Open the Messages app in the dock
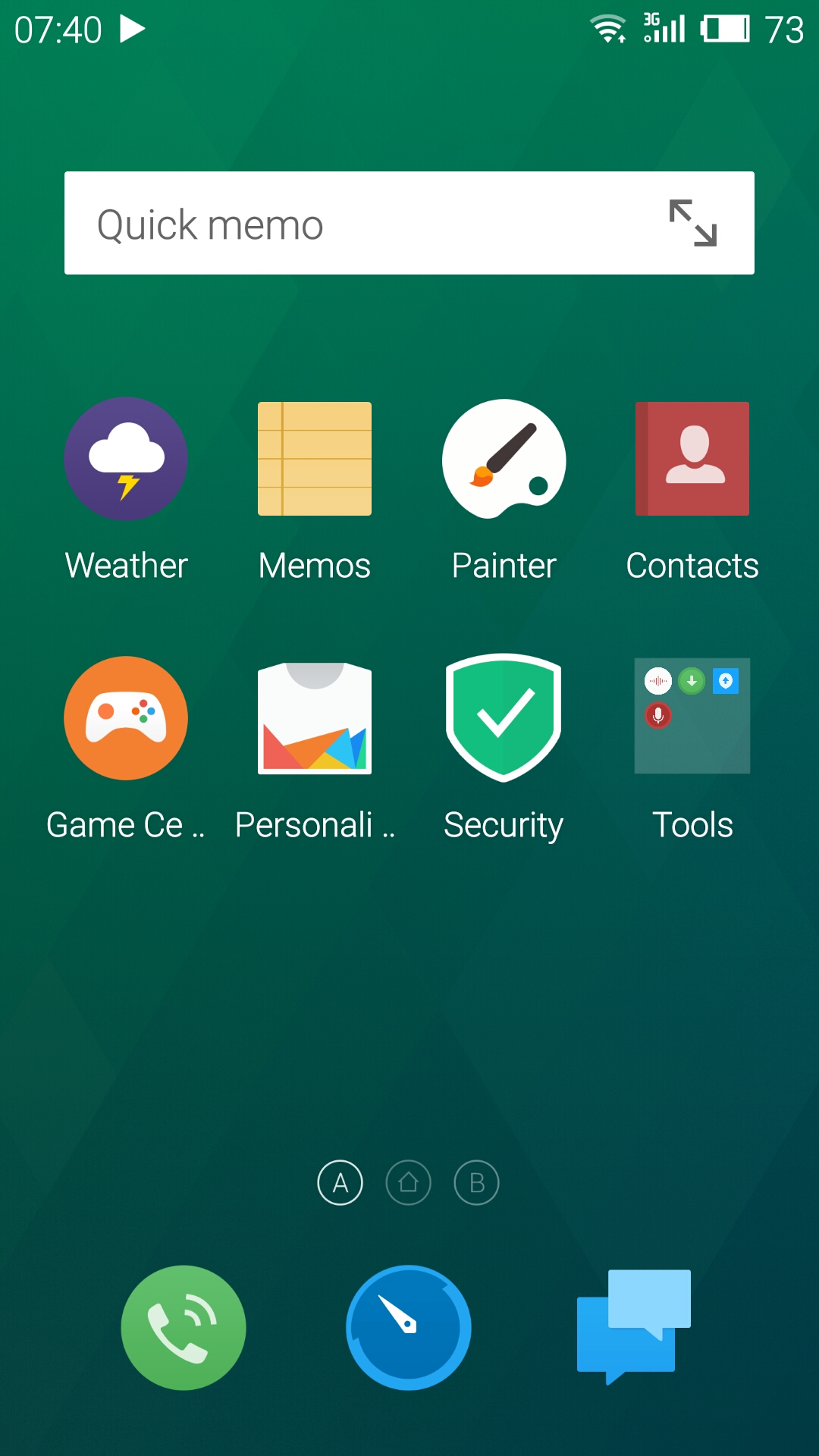 [634, 1326]
